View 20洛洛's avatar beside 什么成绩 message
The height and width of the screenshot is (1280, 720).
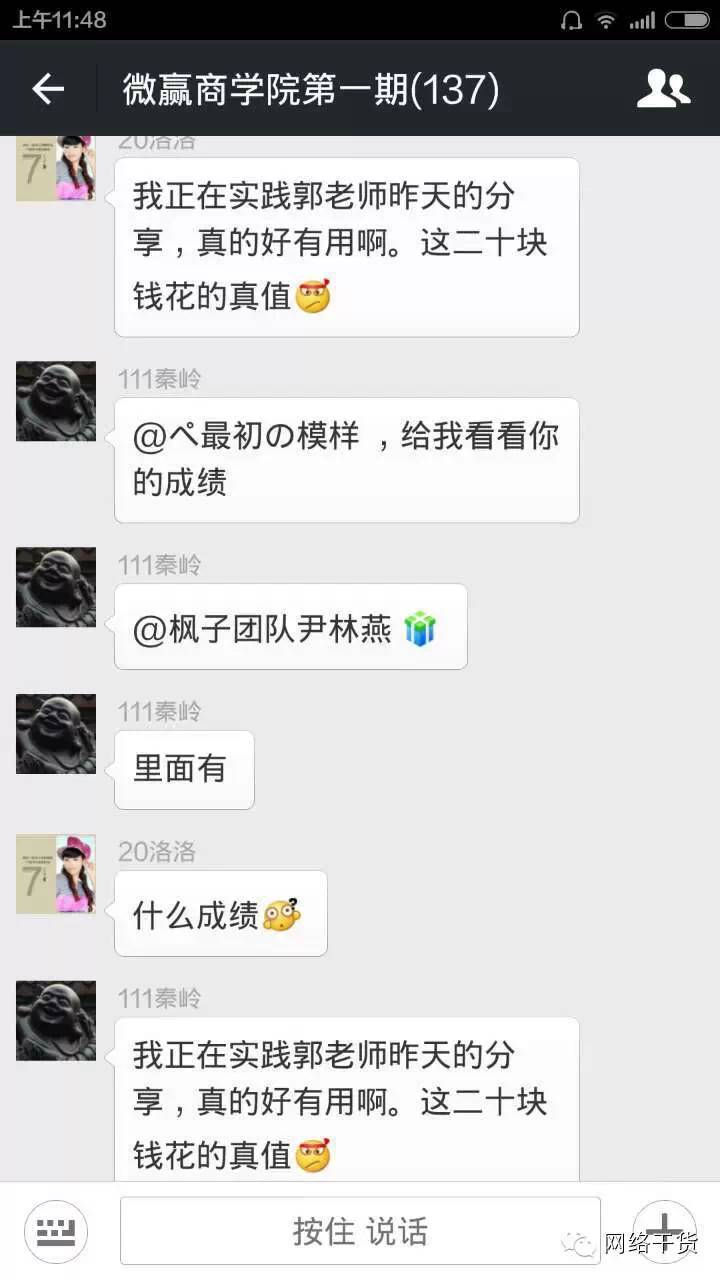[x=56, y=874]
